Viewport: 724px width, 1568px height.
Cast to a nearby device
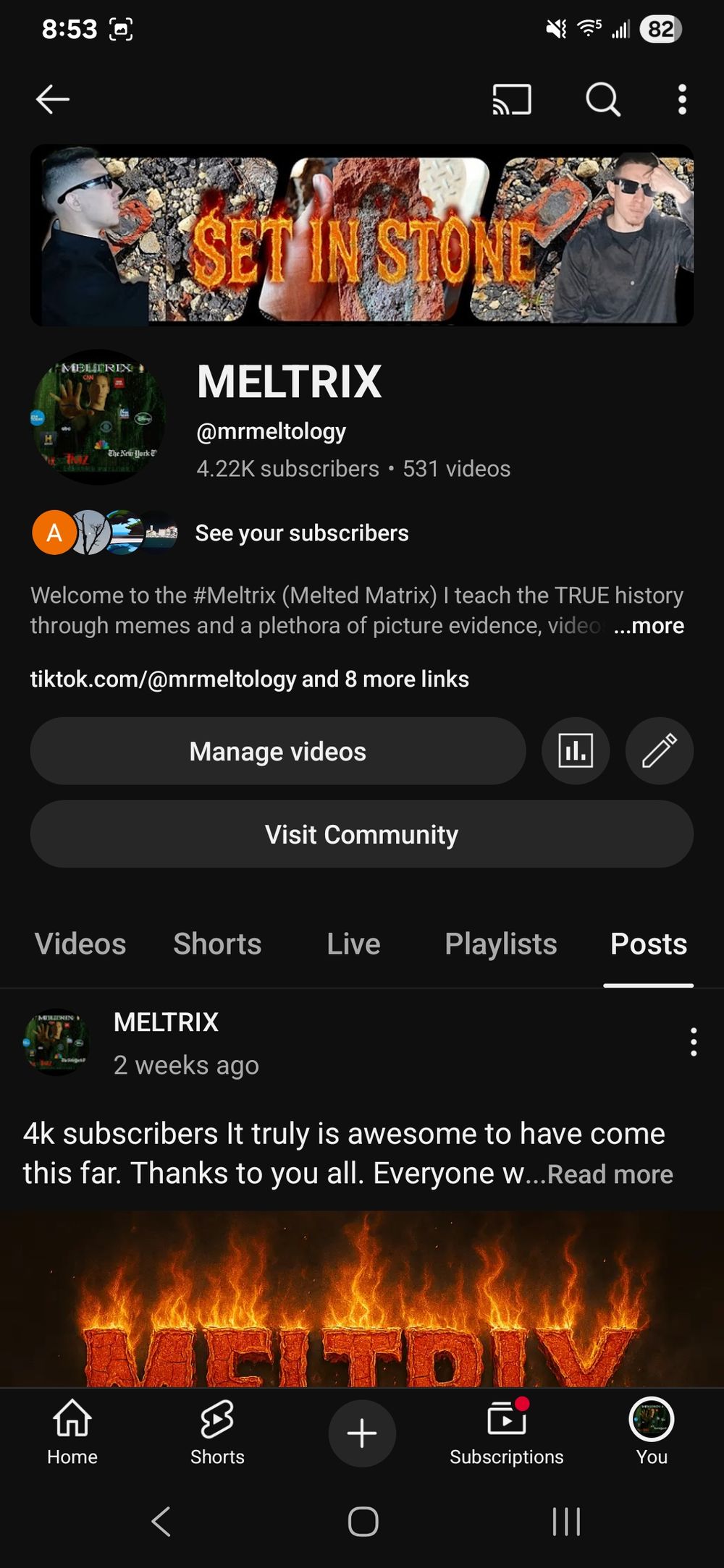pos(512,99)
